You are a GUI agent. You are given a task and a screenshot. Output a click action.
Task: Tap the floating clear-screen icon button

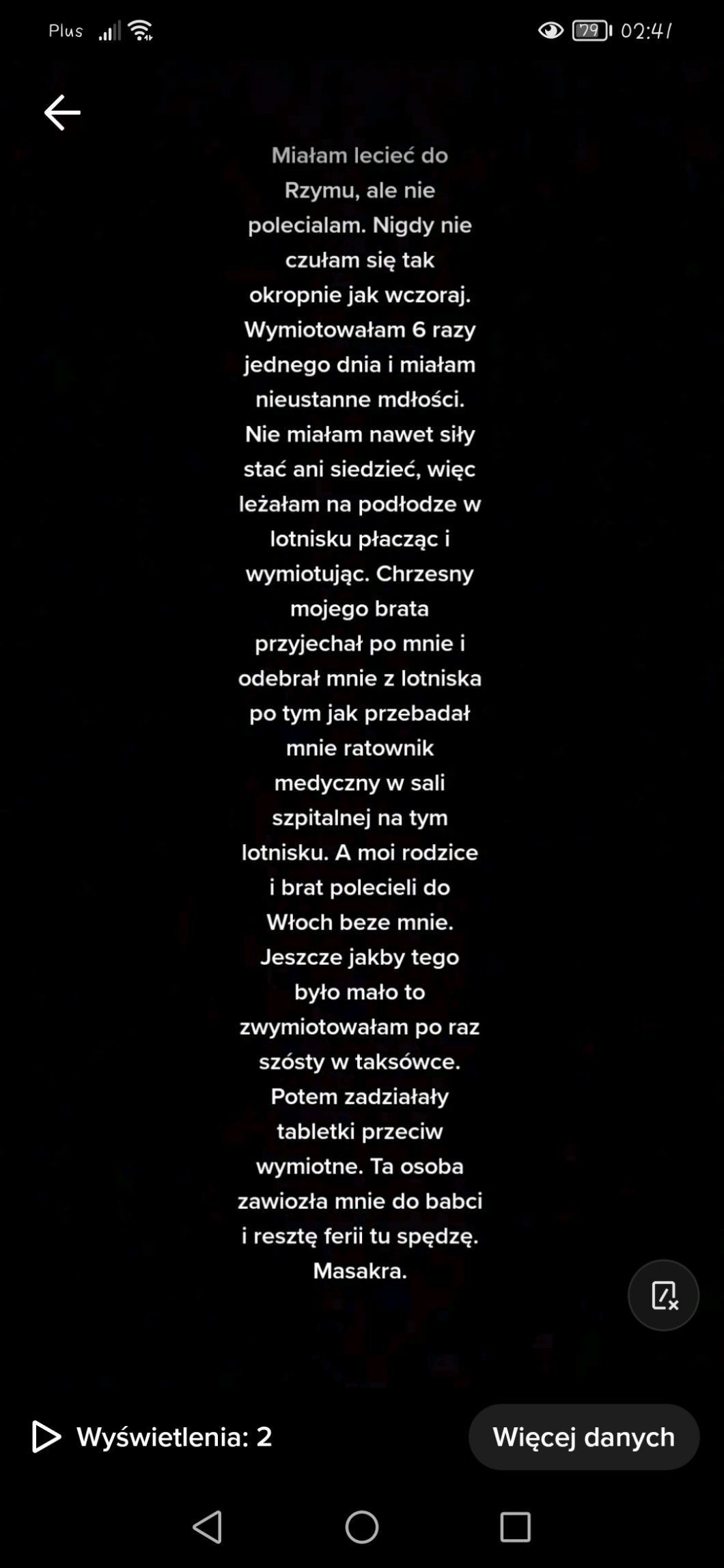[663, 1295]
